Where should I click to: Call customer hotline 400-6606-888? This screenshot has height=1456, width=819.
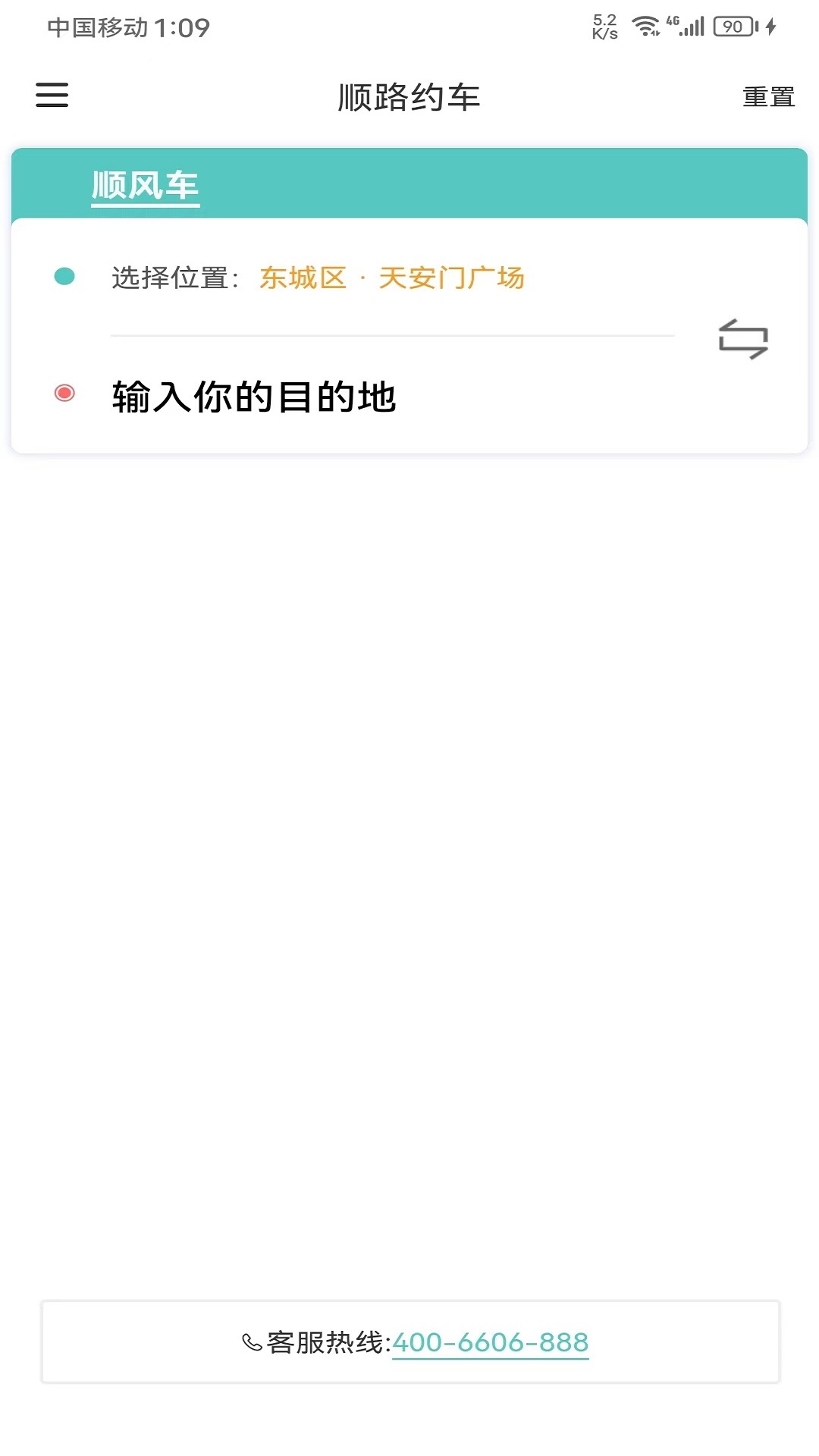[490, 1343]
